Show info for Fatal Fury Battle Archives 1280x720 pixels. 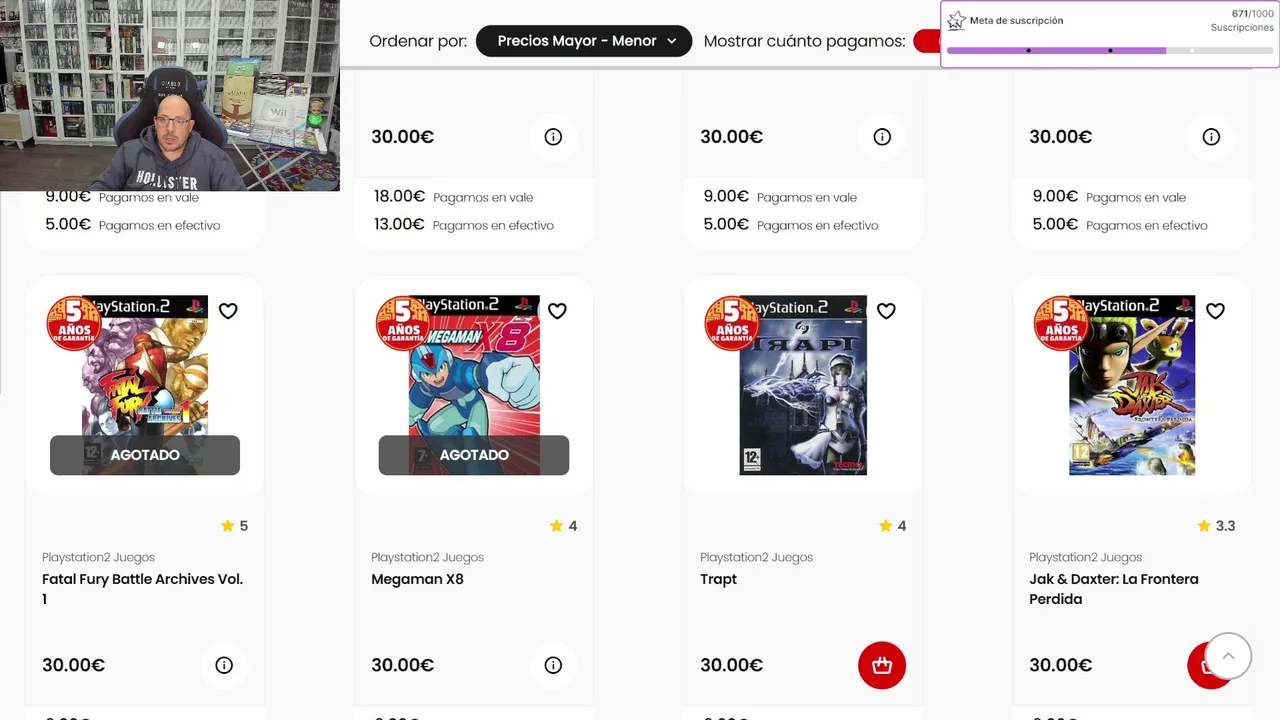point(224,665)
